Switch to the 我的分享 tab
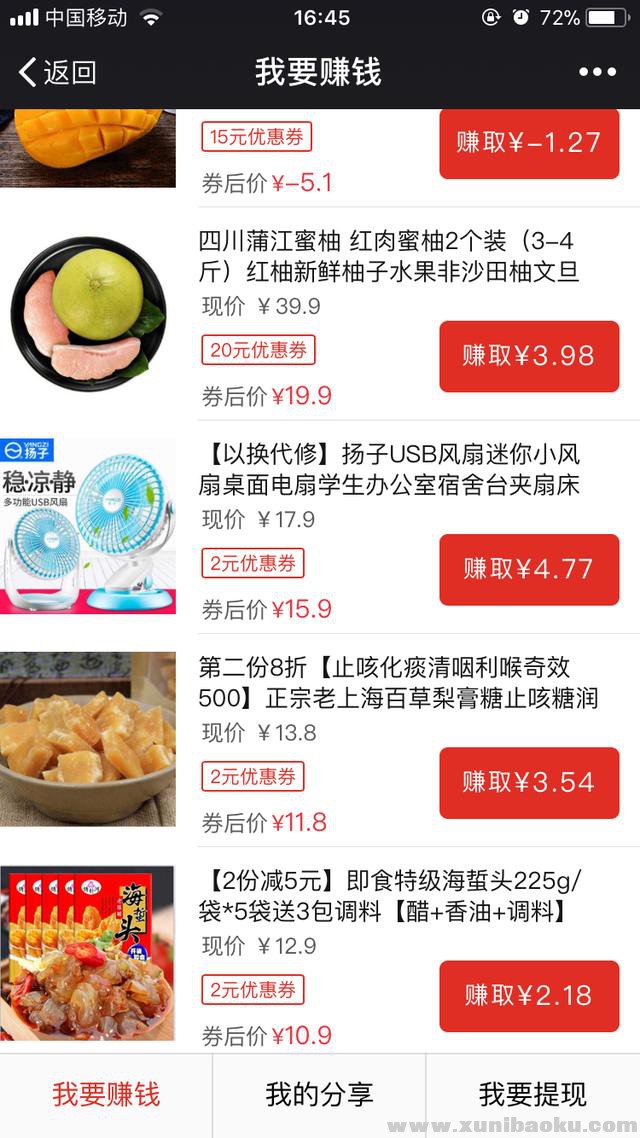This screenshot has height=1138, width=640. (x=319, y=1094)
